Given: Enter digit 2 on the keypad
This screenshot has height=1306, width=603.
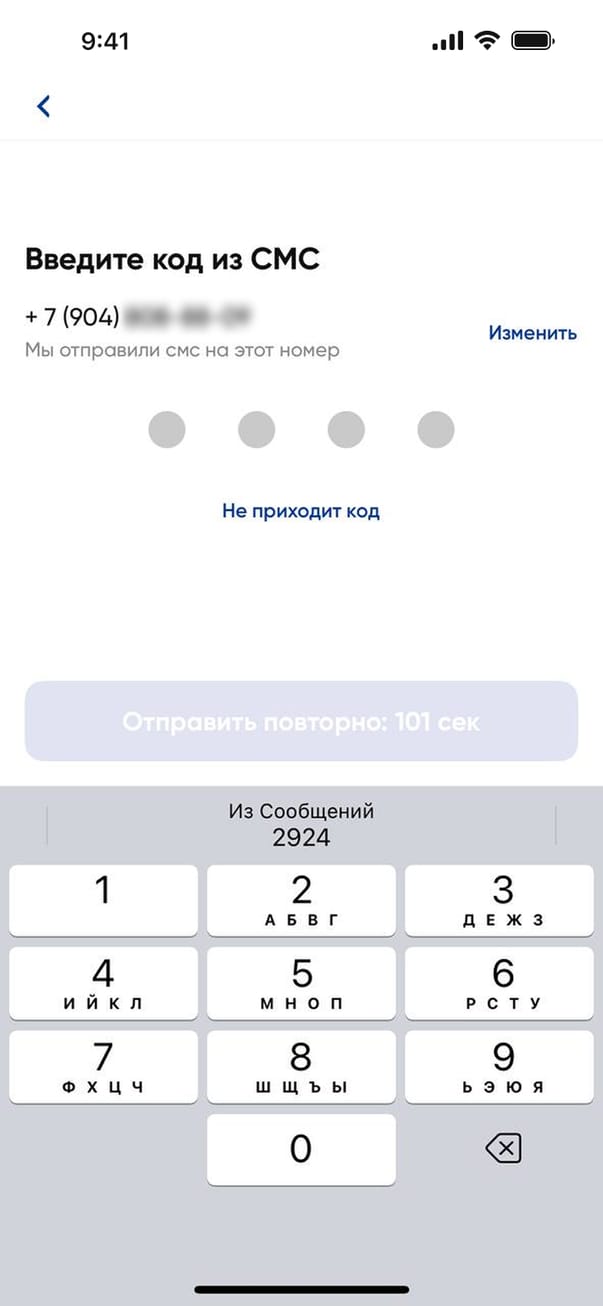Looking at the screenshot, I should [x=301, y=900].
